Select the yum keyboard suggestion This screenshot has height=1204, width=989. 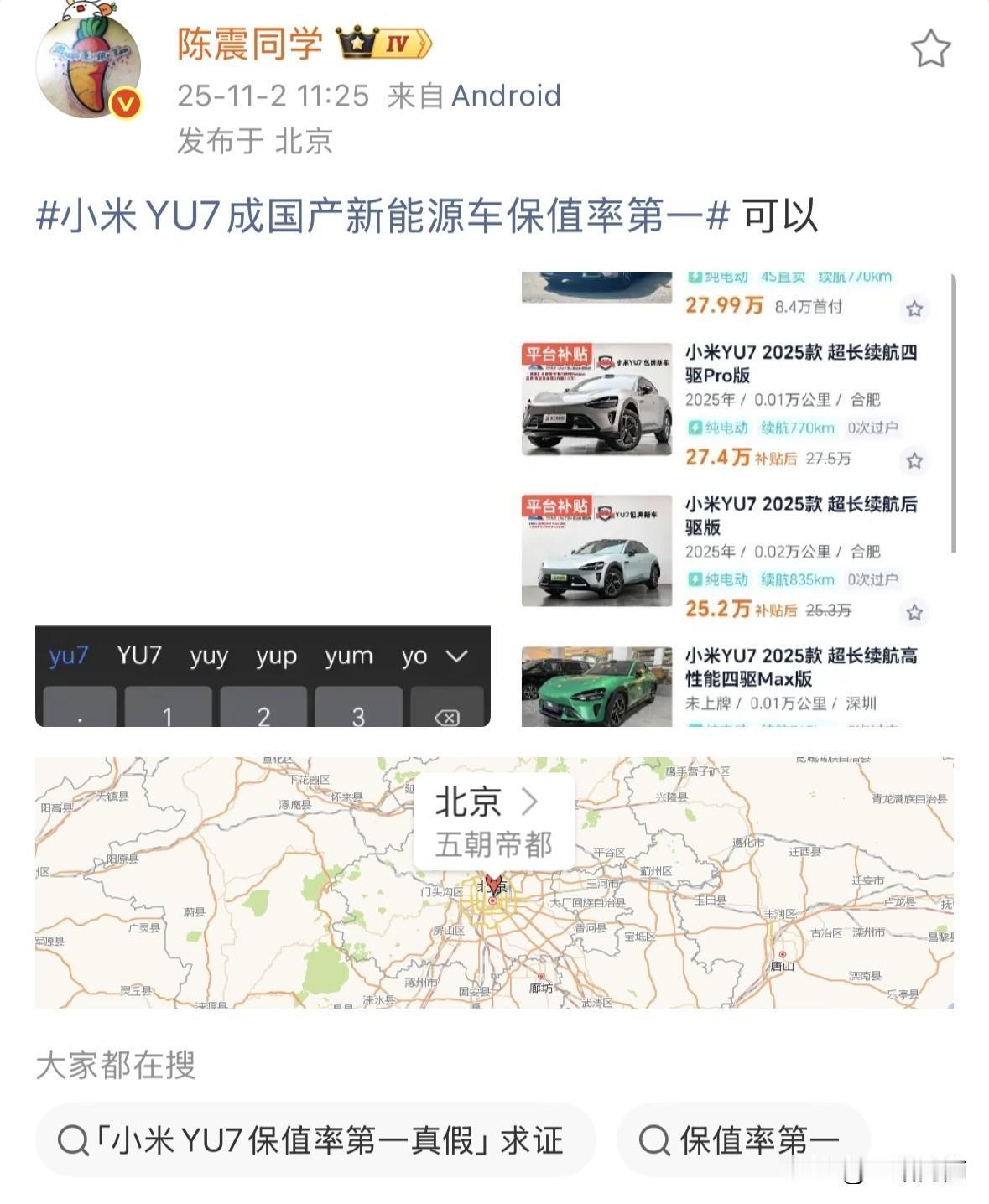(347, 656)
